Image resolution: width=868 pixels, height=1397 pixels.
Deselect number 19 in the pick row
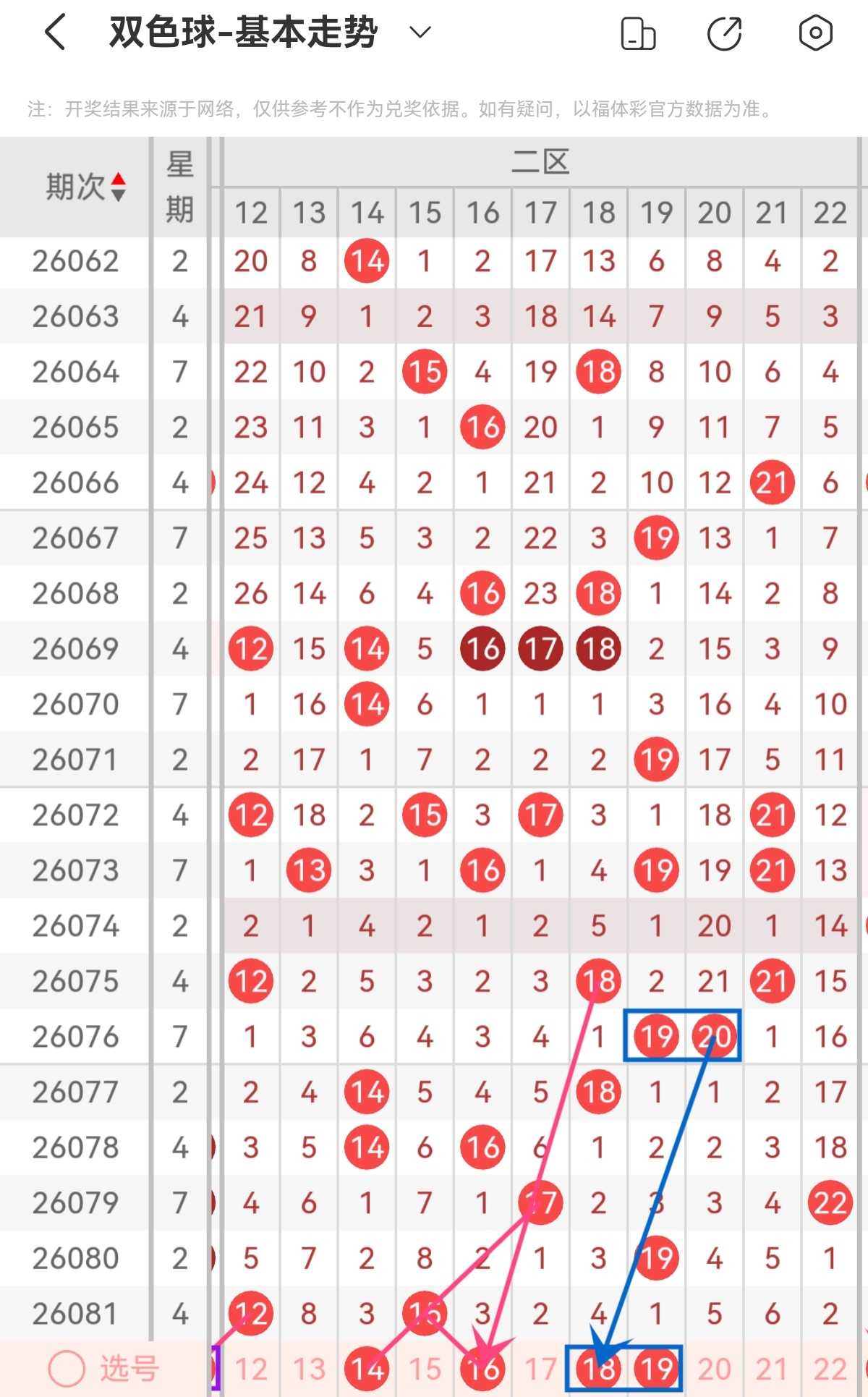[656, 1369]
